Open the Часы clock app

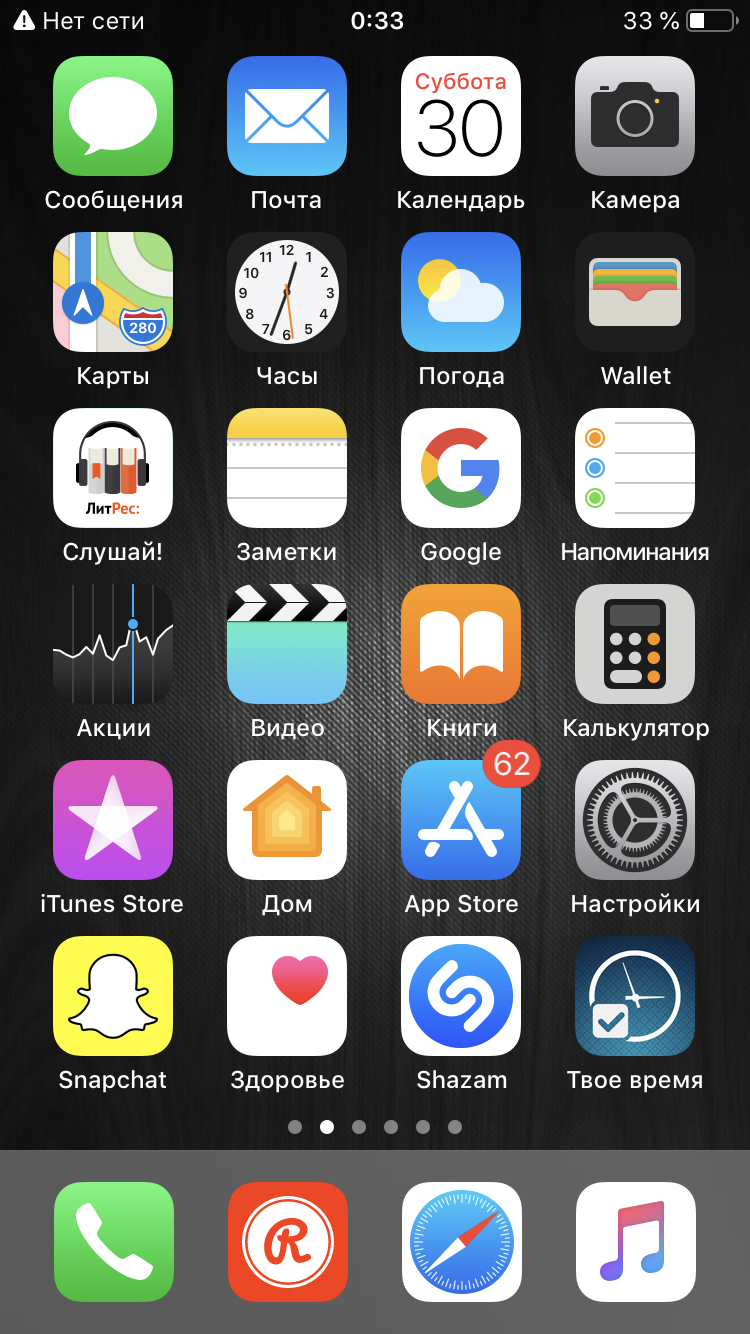(287, 292)
